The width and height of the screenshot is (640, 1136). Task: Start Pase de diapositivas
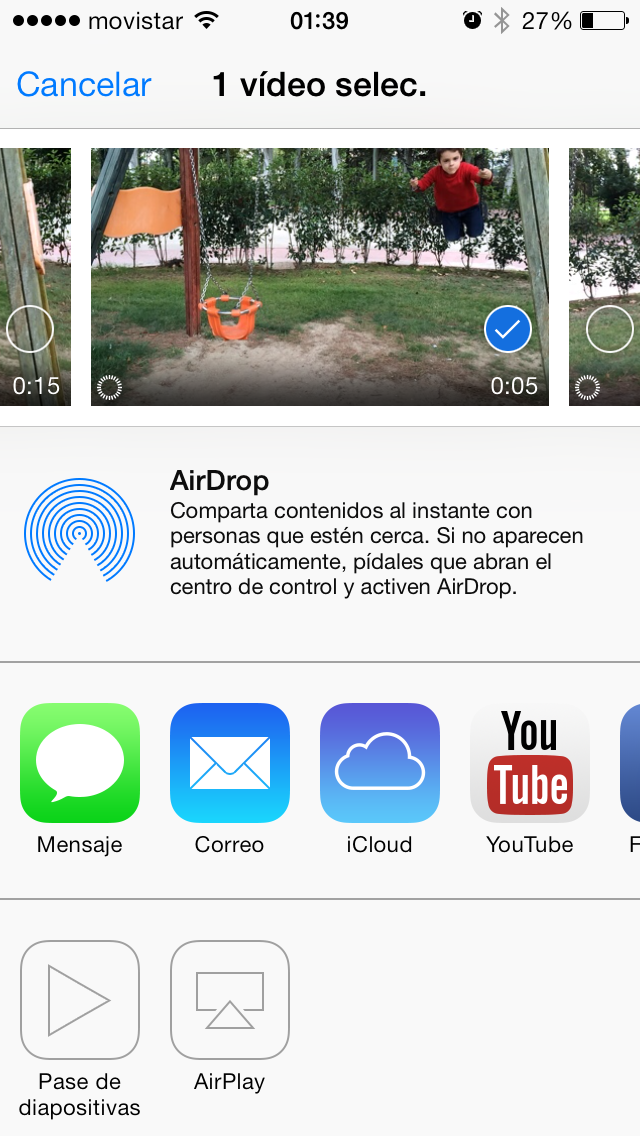tap(80, 1000)
